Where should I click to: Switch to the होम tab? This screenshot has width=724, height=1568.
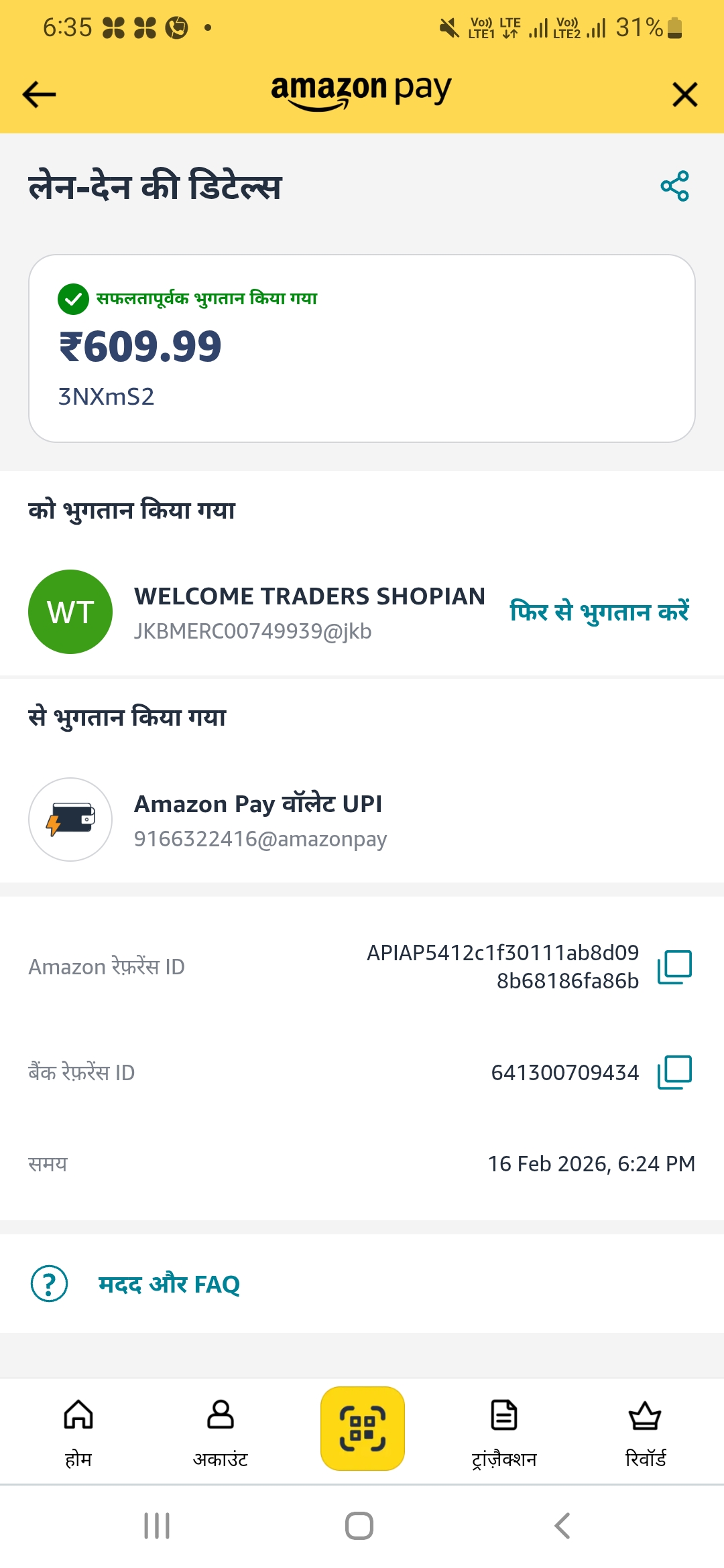[78, 1430]
